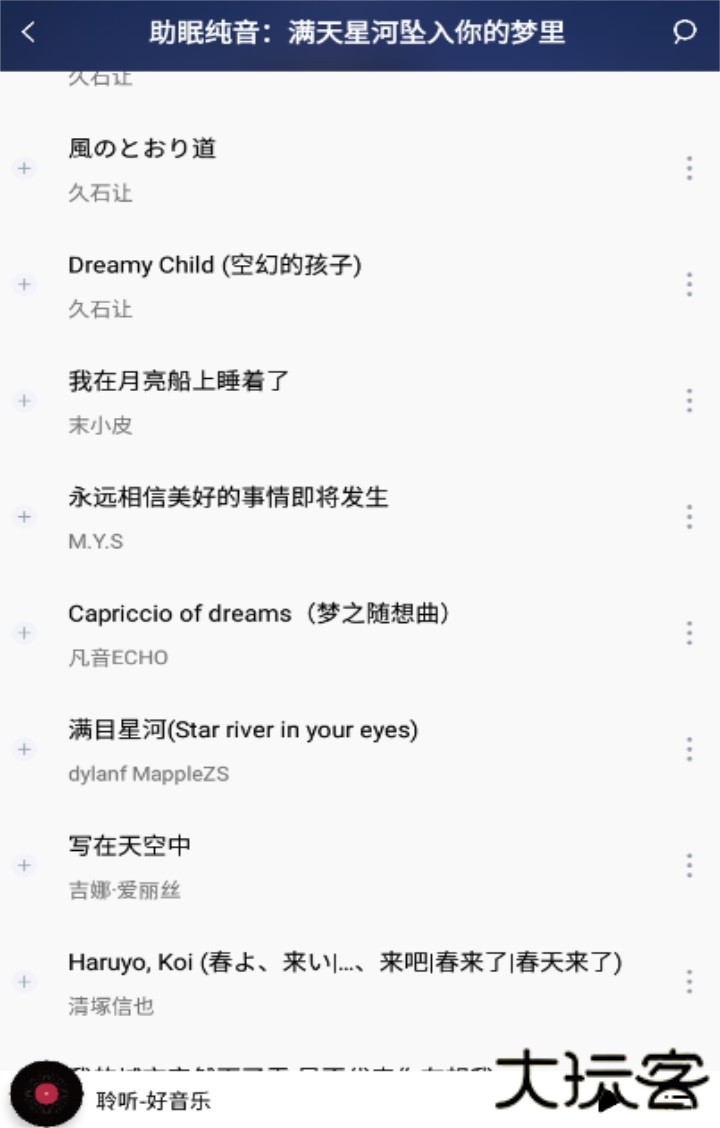Open the search function in the title bar
The width and height of the screenshot is (720, 1128).
click(x=684, y=33)
